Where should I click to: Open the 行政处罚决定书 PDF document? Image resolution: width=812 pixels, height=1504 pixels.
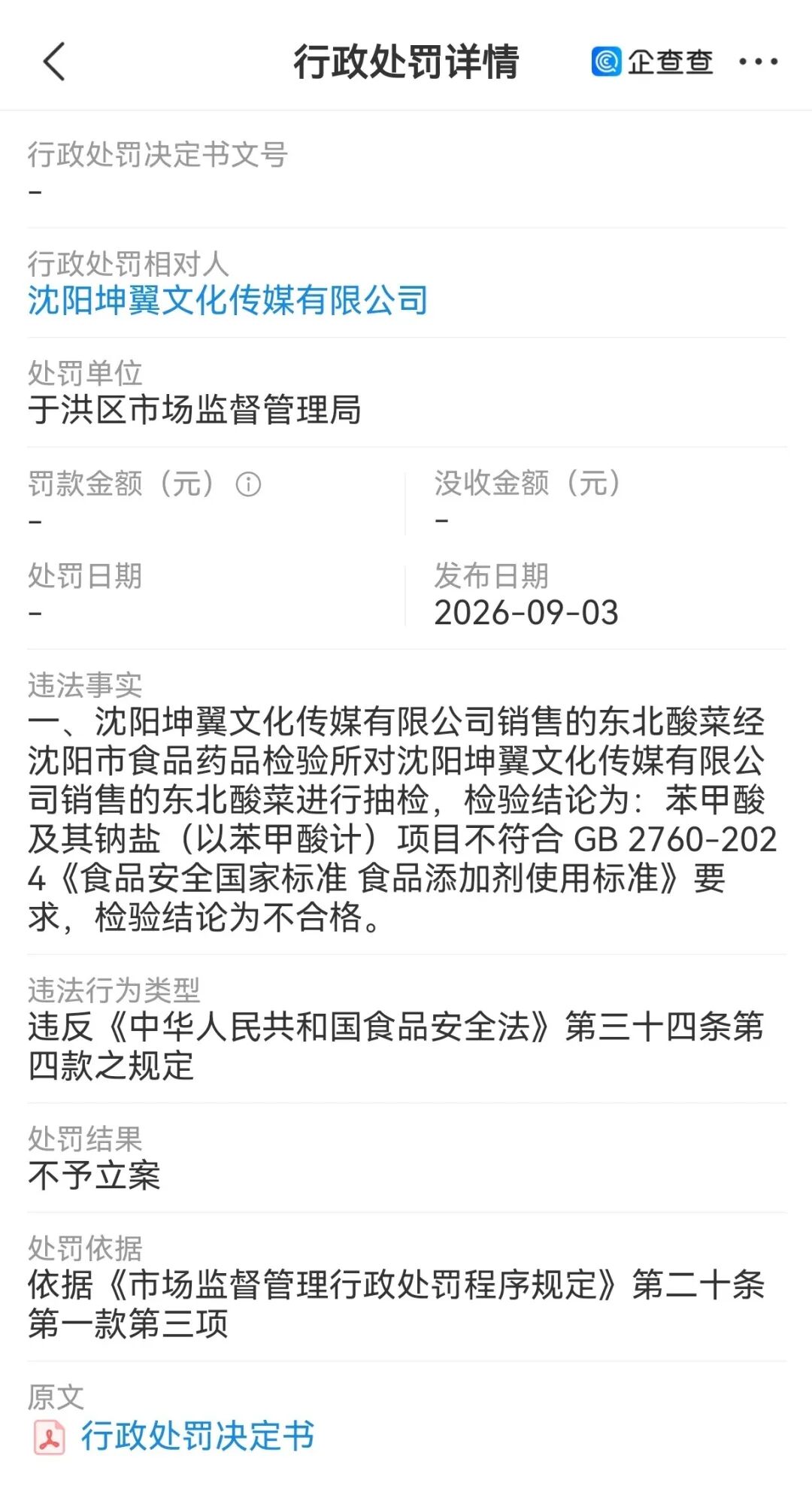tap(174, 1436)
